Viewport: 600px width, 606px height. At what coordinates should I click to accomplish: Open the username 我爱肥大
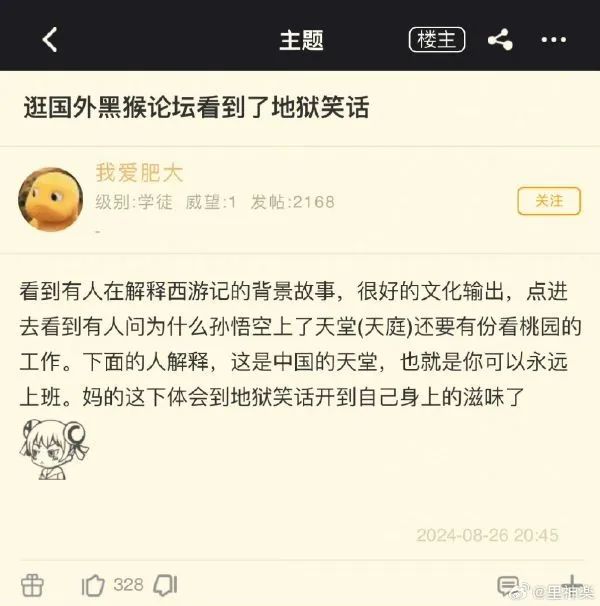tap(139, 173)
